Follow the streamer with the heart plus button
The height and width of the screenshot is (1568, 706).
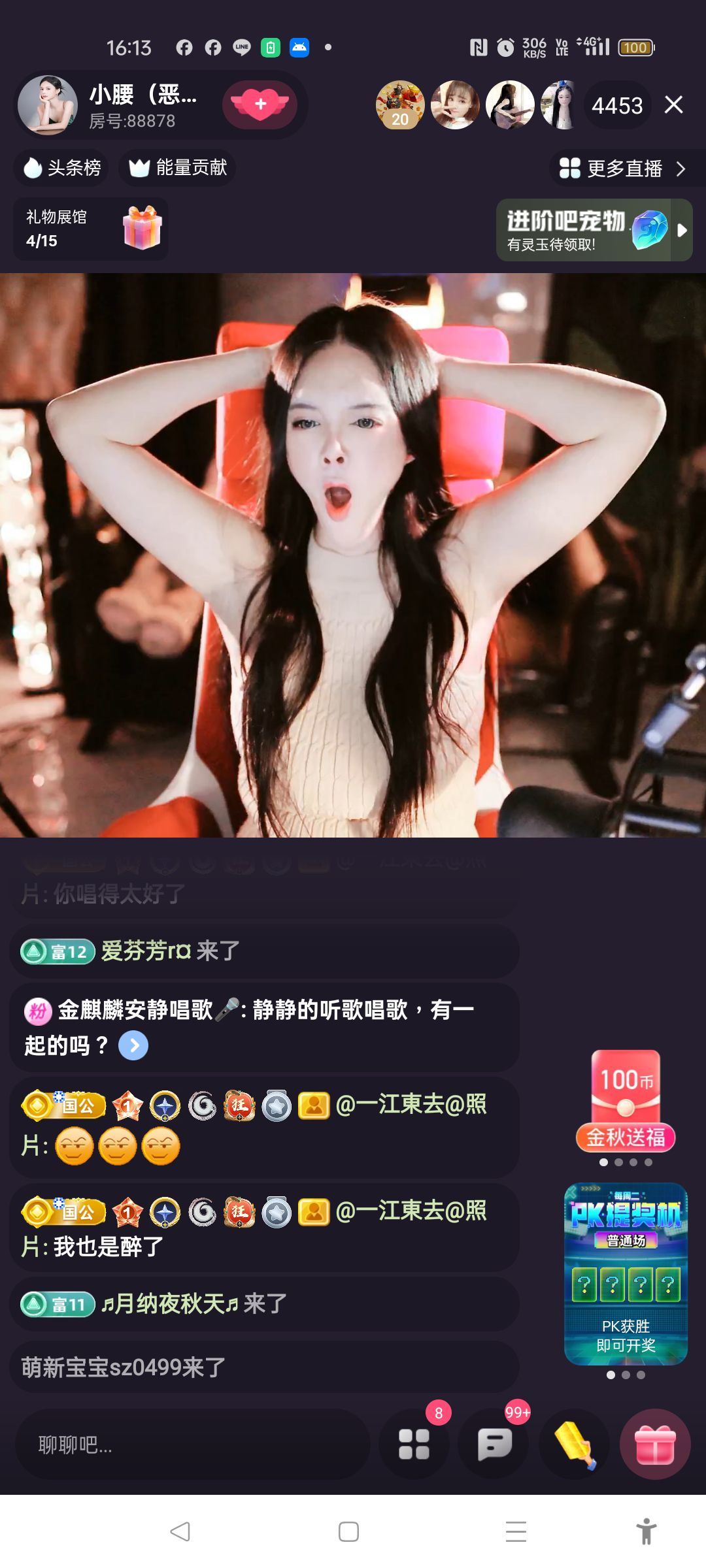point(260,105)
